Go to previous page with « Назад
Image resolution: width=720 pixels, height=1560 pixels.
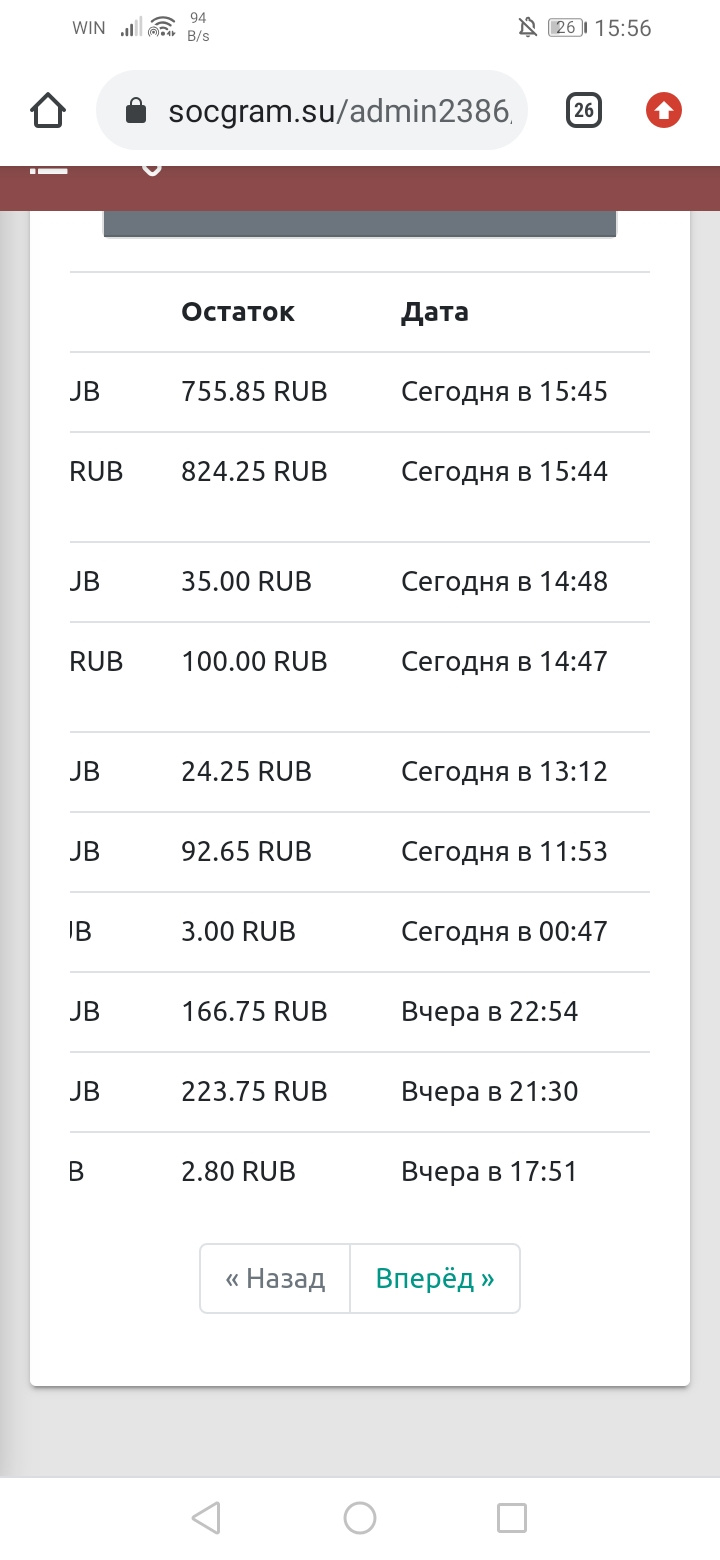tap(275, 1278)
